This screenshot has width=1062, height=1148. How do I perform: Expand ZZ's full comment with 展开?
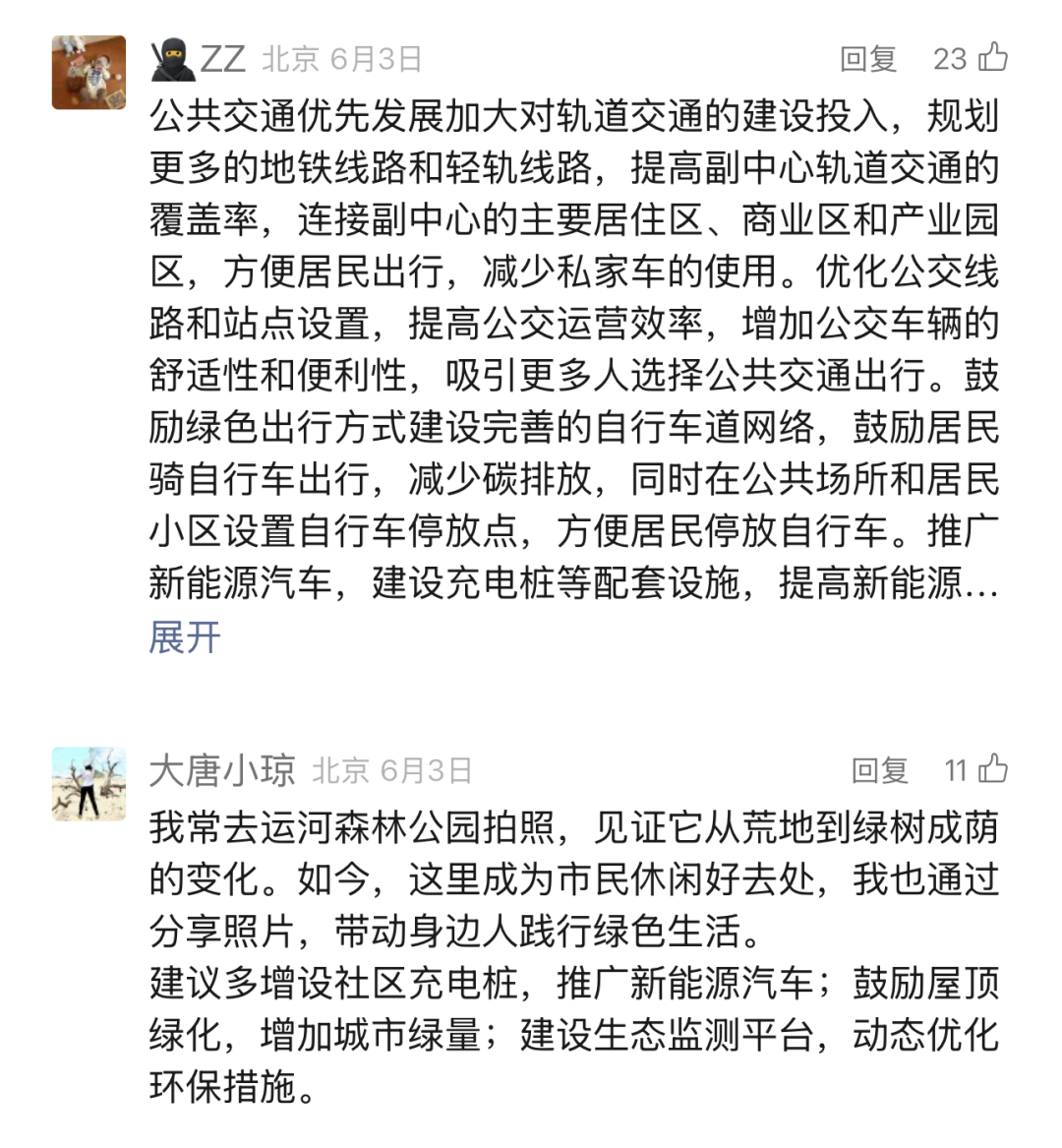point(185,637)
